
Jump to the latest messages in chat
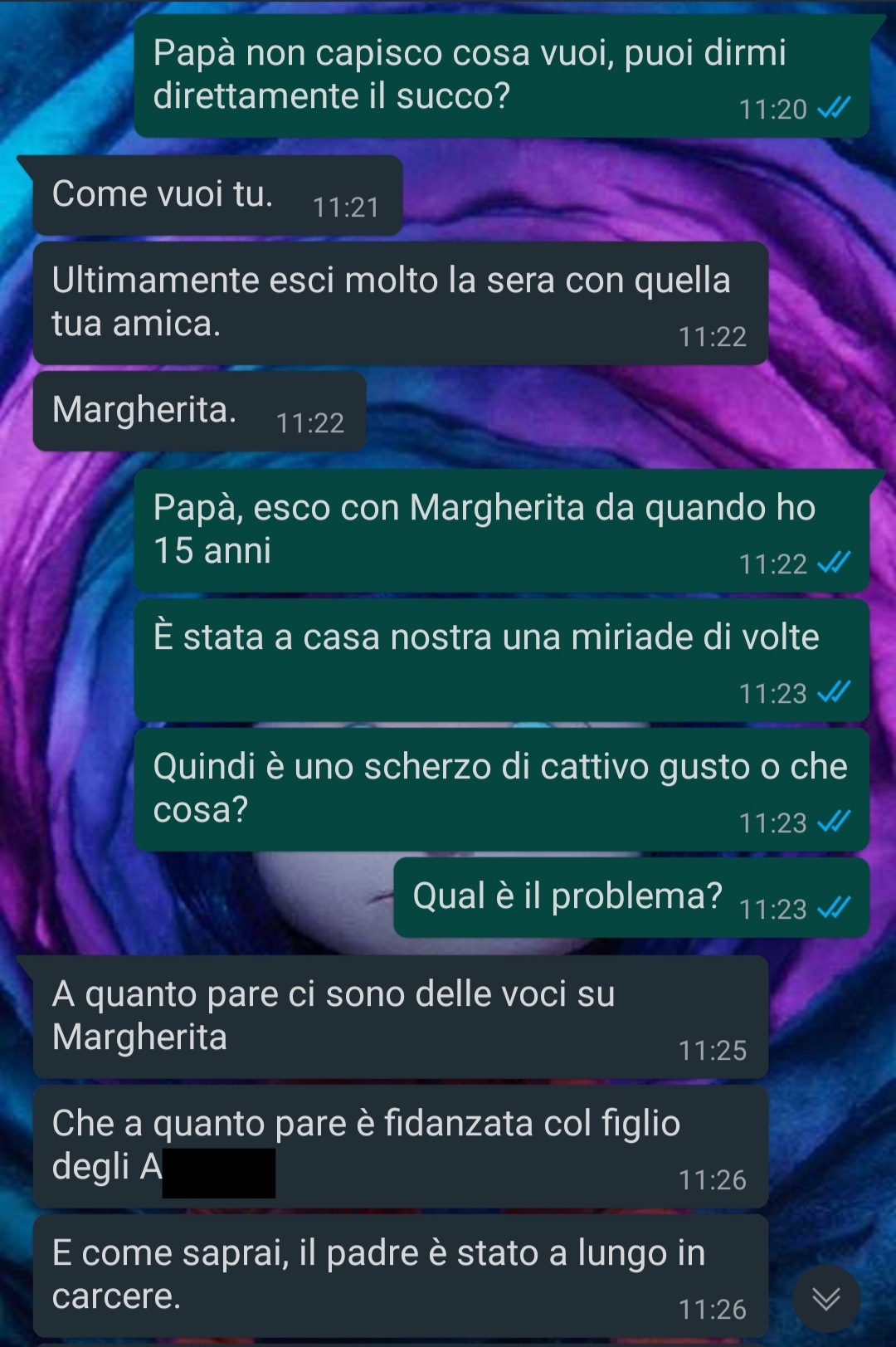825,1298
